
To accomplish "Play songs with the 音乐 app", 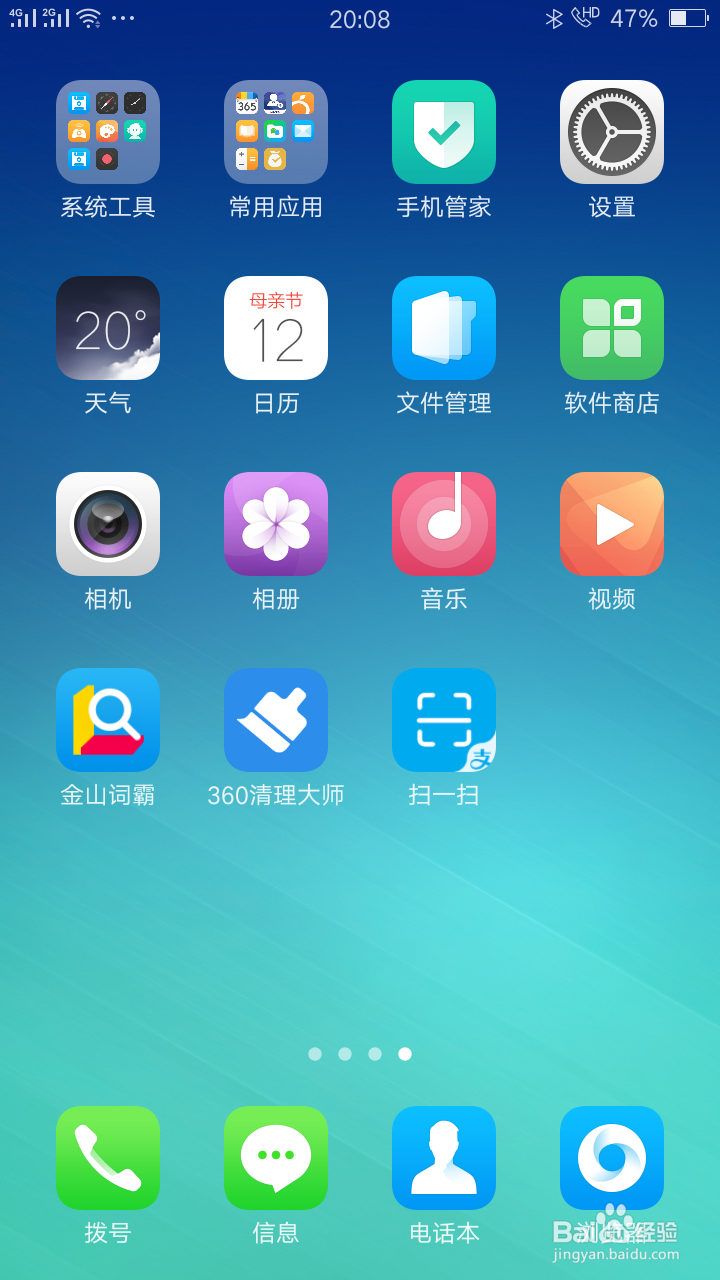I will [444, 524].
